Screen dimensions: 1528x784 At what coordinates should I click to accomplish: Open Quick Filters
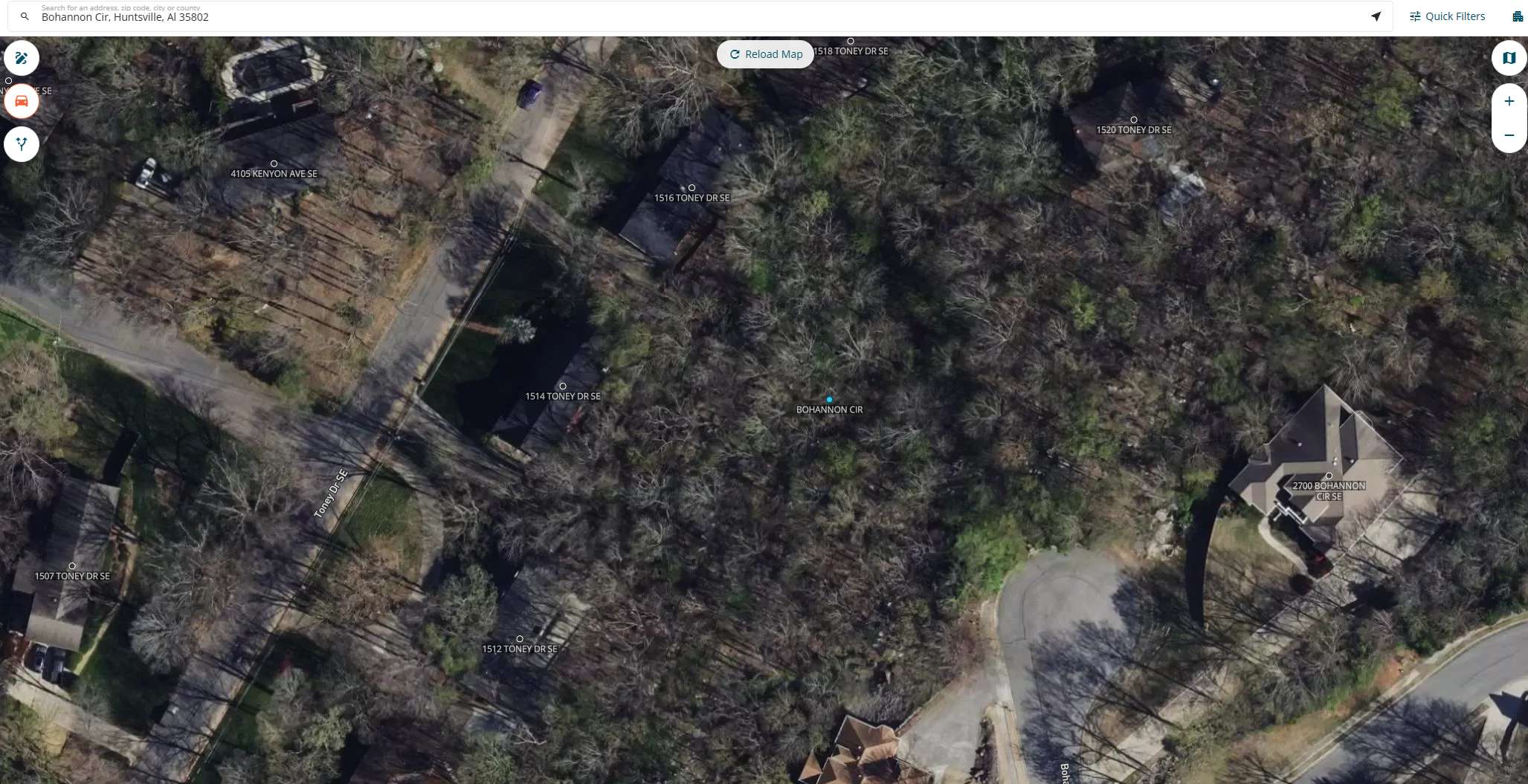pos(1447,16)
